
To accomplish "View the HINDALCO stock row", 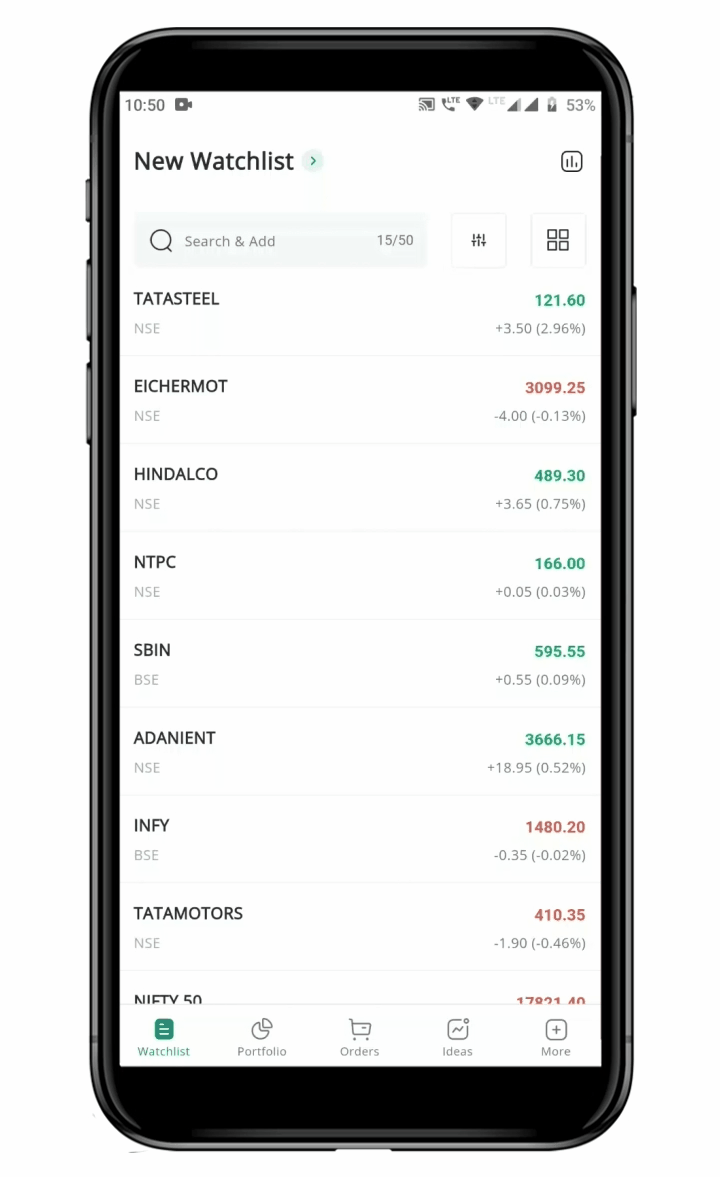I will click(360, 488).
